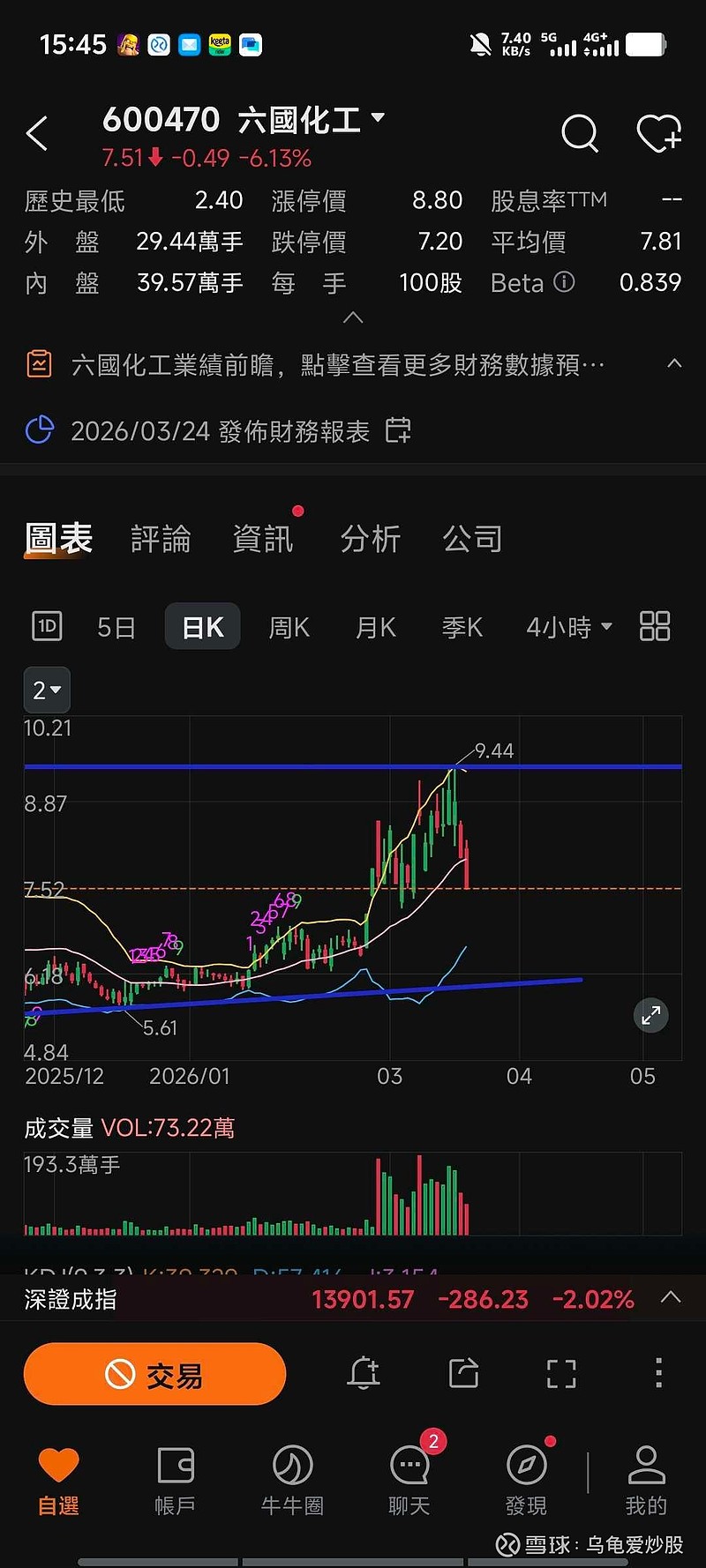Select the 周K chart period

(x=289, y=627)
